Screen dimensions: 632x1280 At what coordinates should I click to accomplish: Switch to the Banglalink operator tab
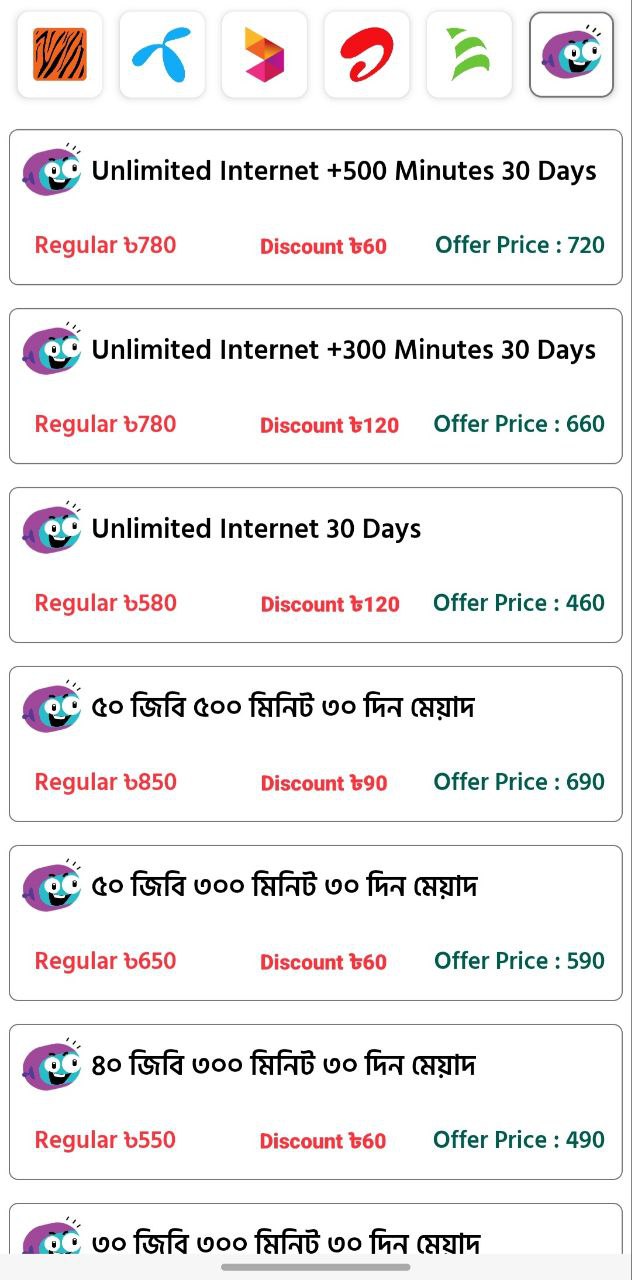point(60,55)
